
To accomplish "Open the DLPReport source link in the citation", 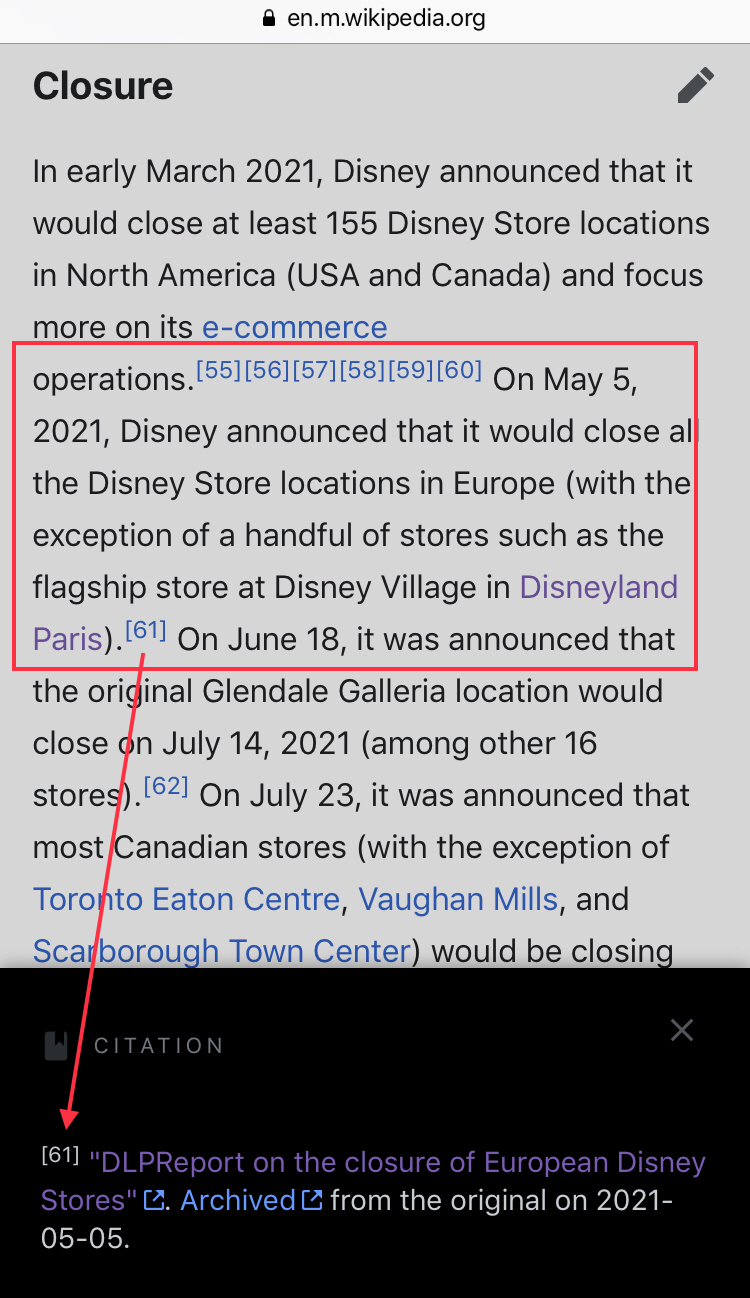I will (x=373, y=1181).
